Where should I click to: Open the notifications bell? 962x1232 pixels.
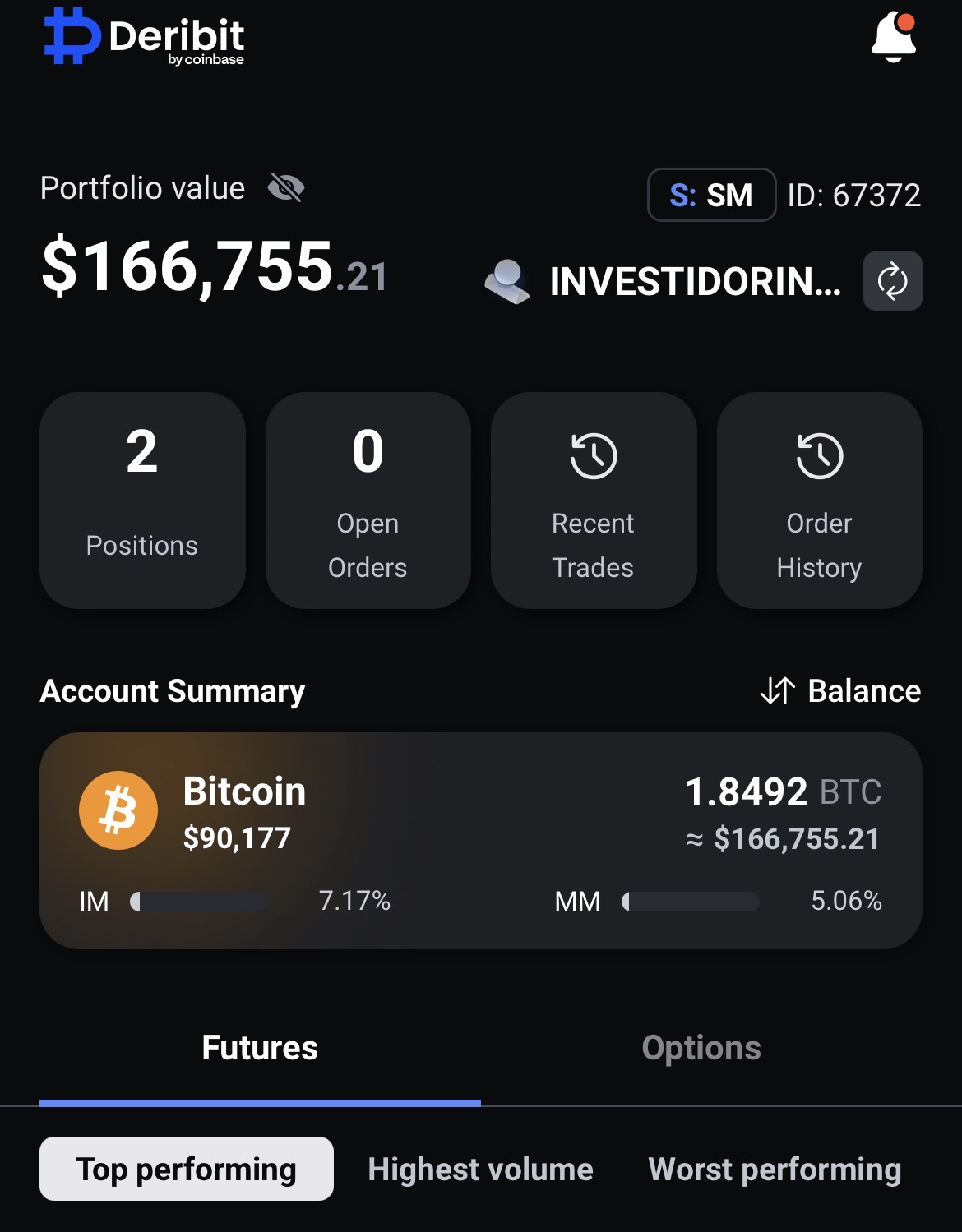click(x=893, y=38)
